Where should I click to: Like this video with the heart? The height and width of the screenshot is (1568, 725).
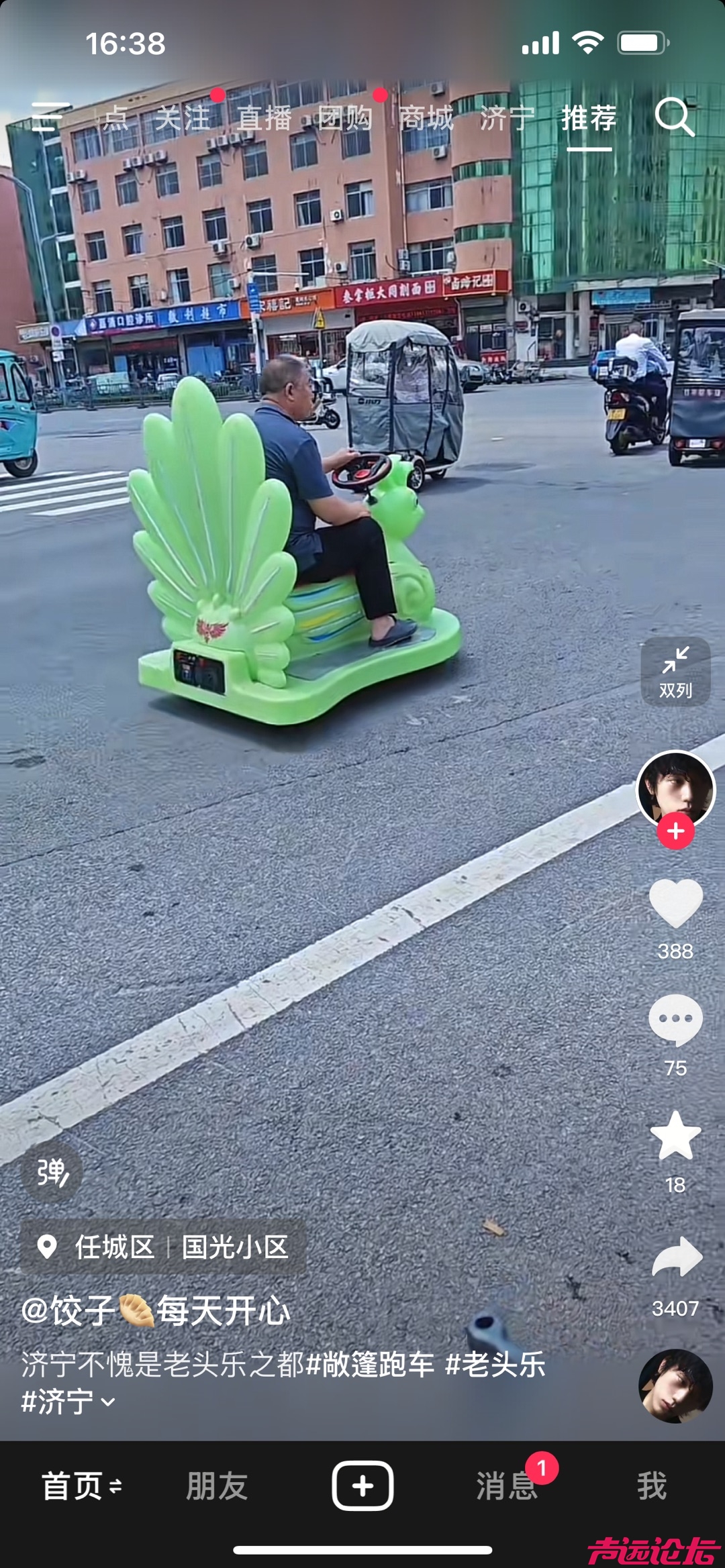tap(675, 904)
